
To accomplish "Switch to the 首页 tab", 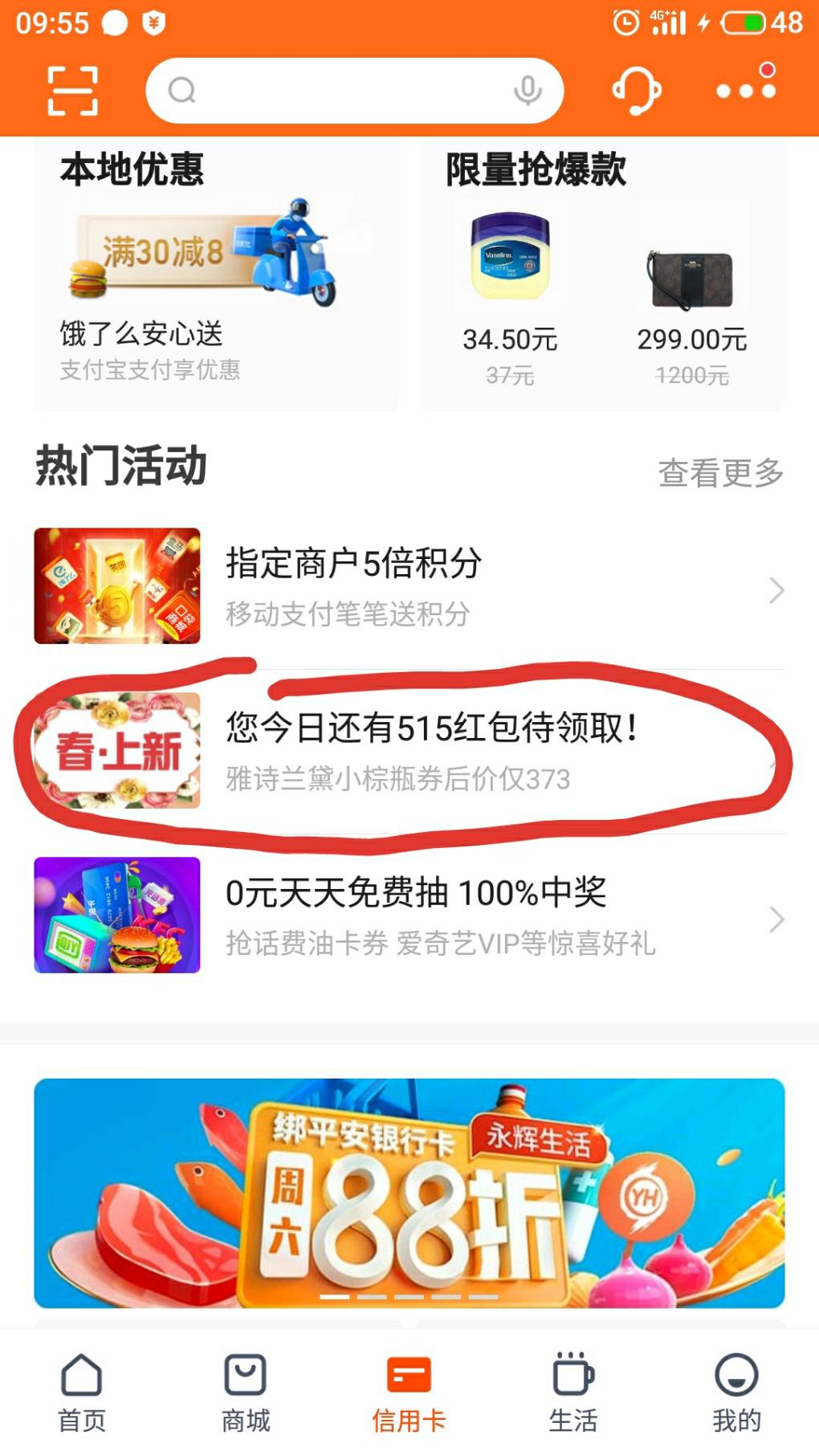I will (x=82, y=1393).
